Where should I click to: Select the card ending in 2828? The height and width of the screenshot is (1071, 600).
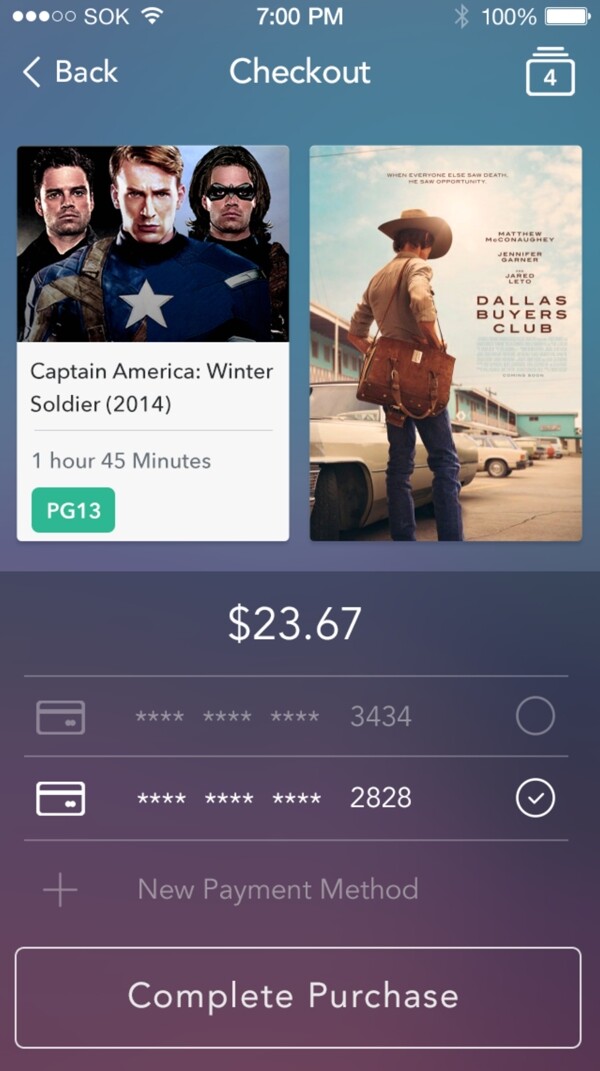tap(535, 798)
